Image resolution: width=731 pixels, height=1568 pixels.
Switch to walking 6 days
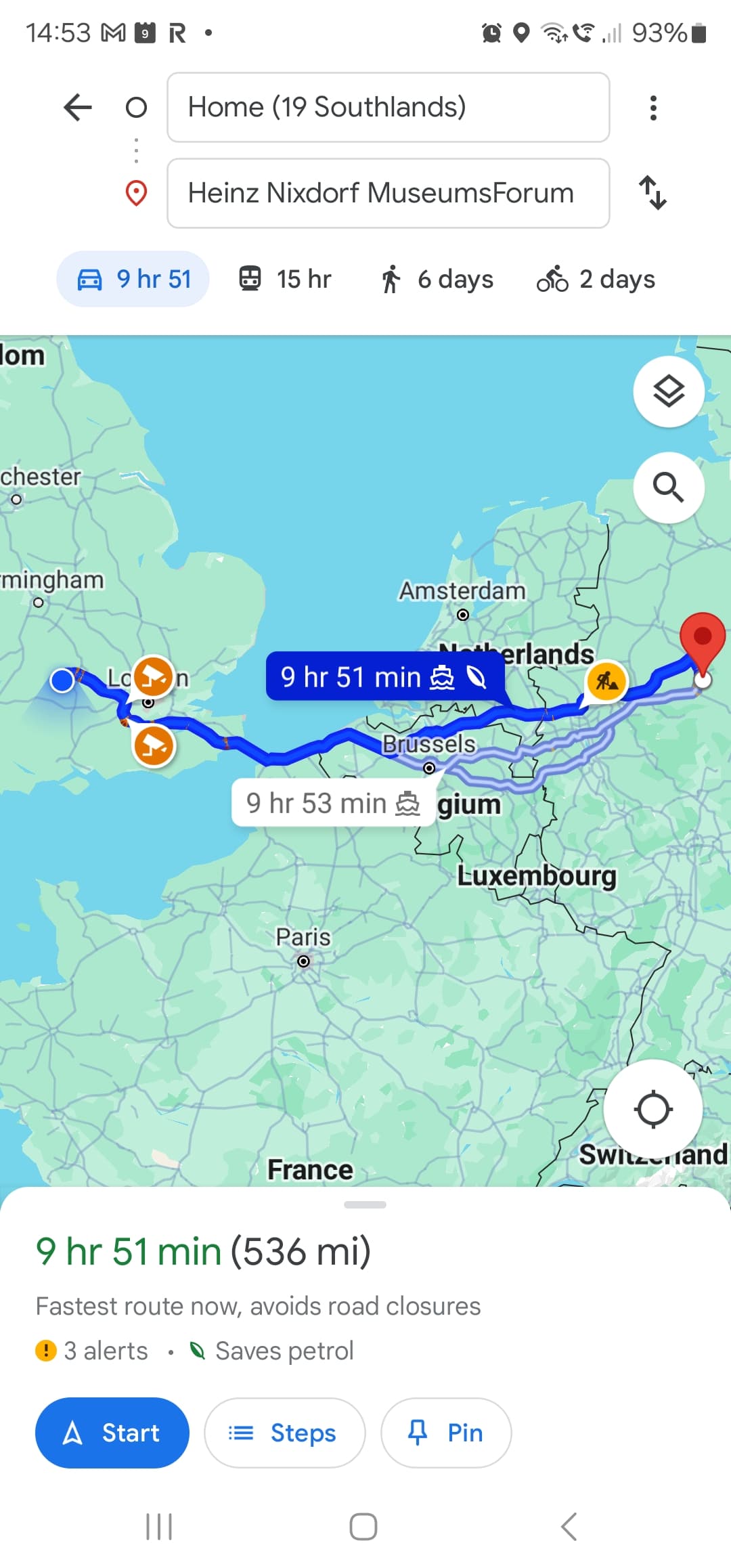[x=436, y=279]
